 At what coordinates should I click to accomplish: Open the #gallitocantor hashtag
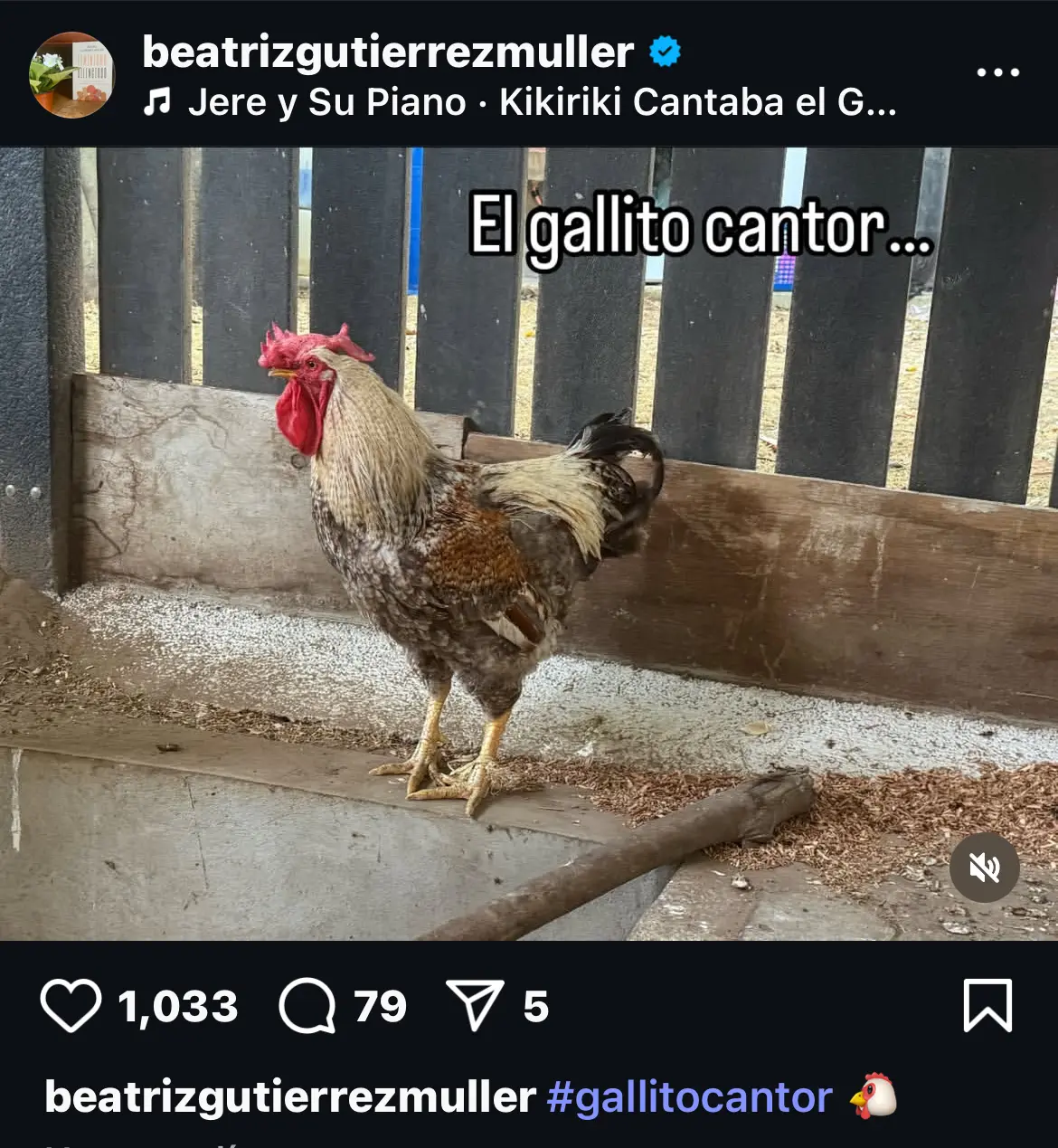point(689,1097)
